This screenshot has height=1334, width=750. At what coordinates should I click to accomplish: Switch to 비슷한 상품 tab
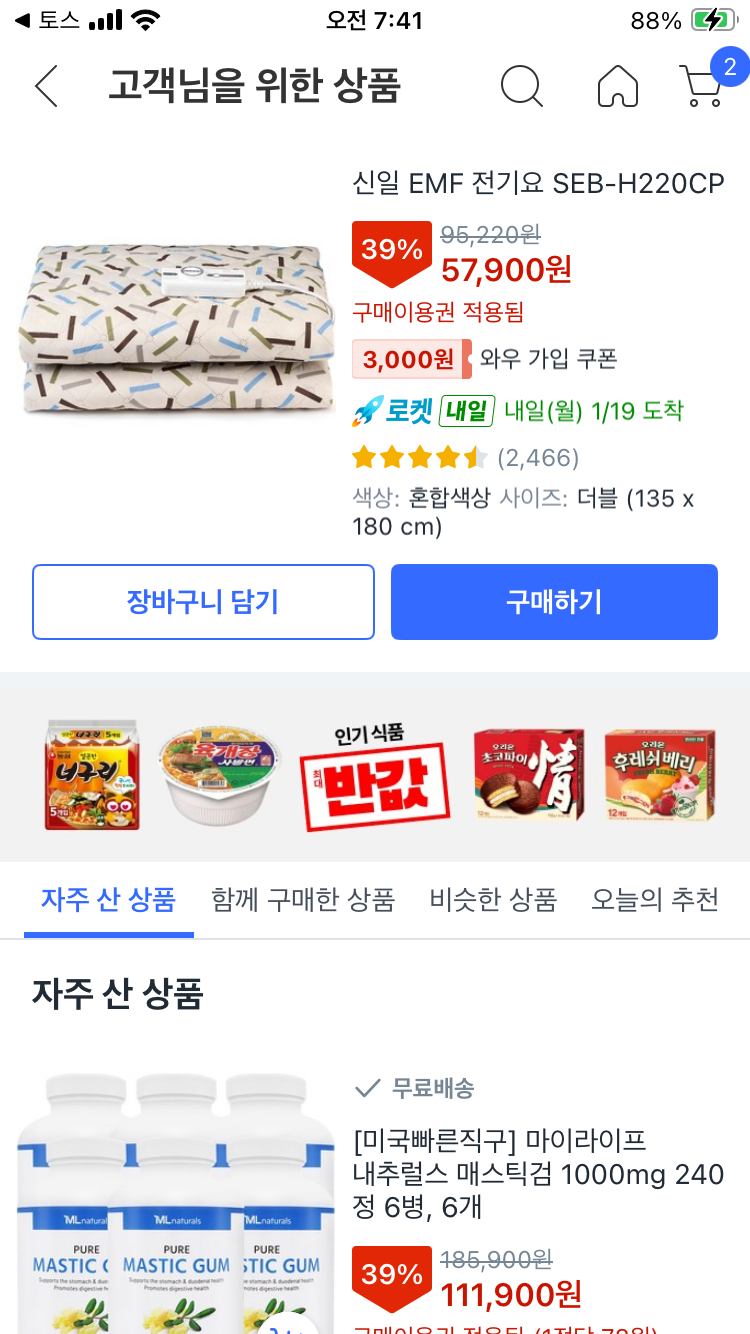[493, 900]
